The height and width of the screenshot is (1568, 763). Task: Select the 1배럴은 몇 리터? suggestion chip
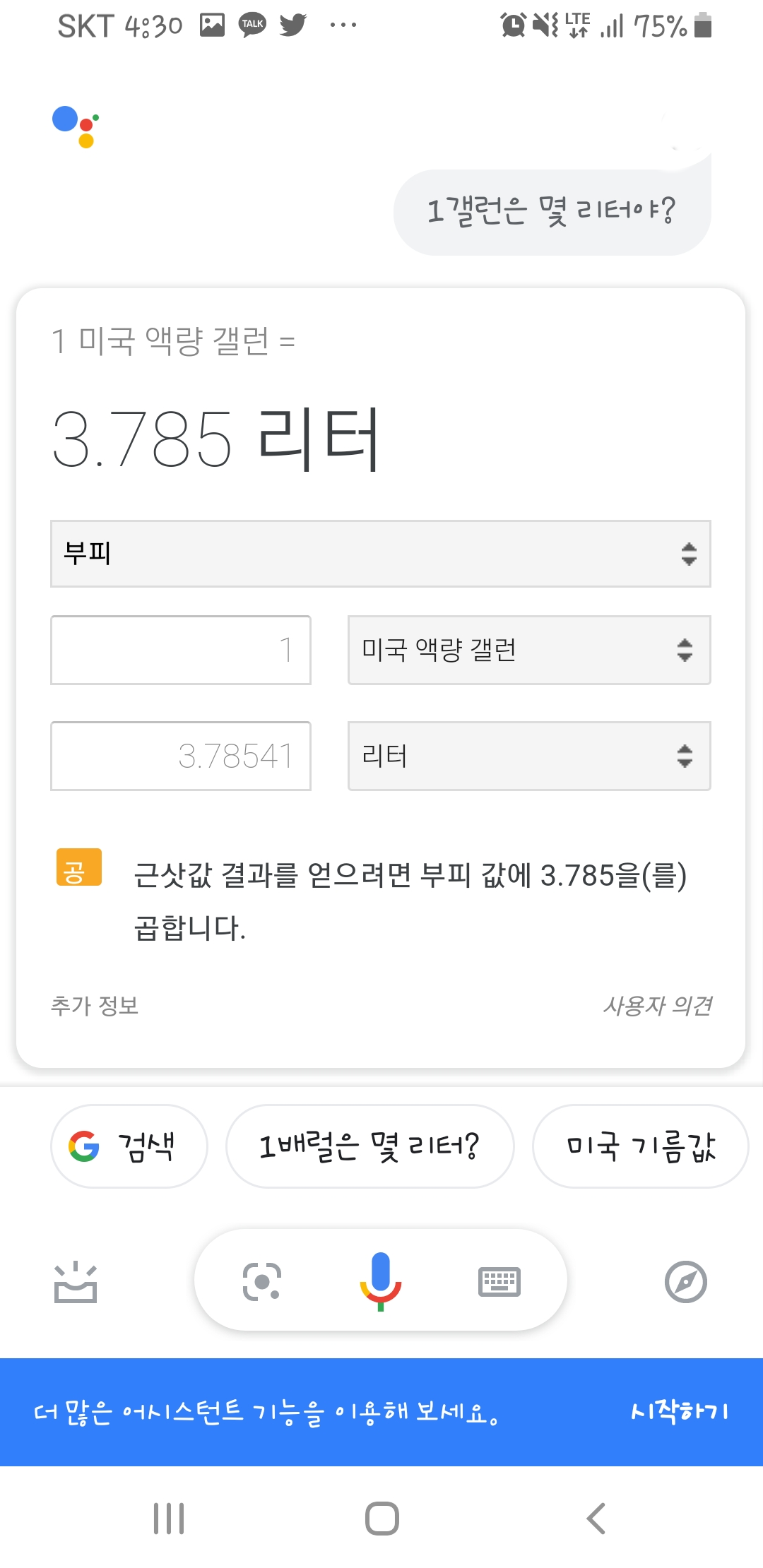[x=369, y=1146]
